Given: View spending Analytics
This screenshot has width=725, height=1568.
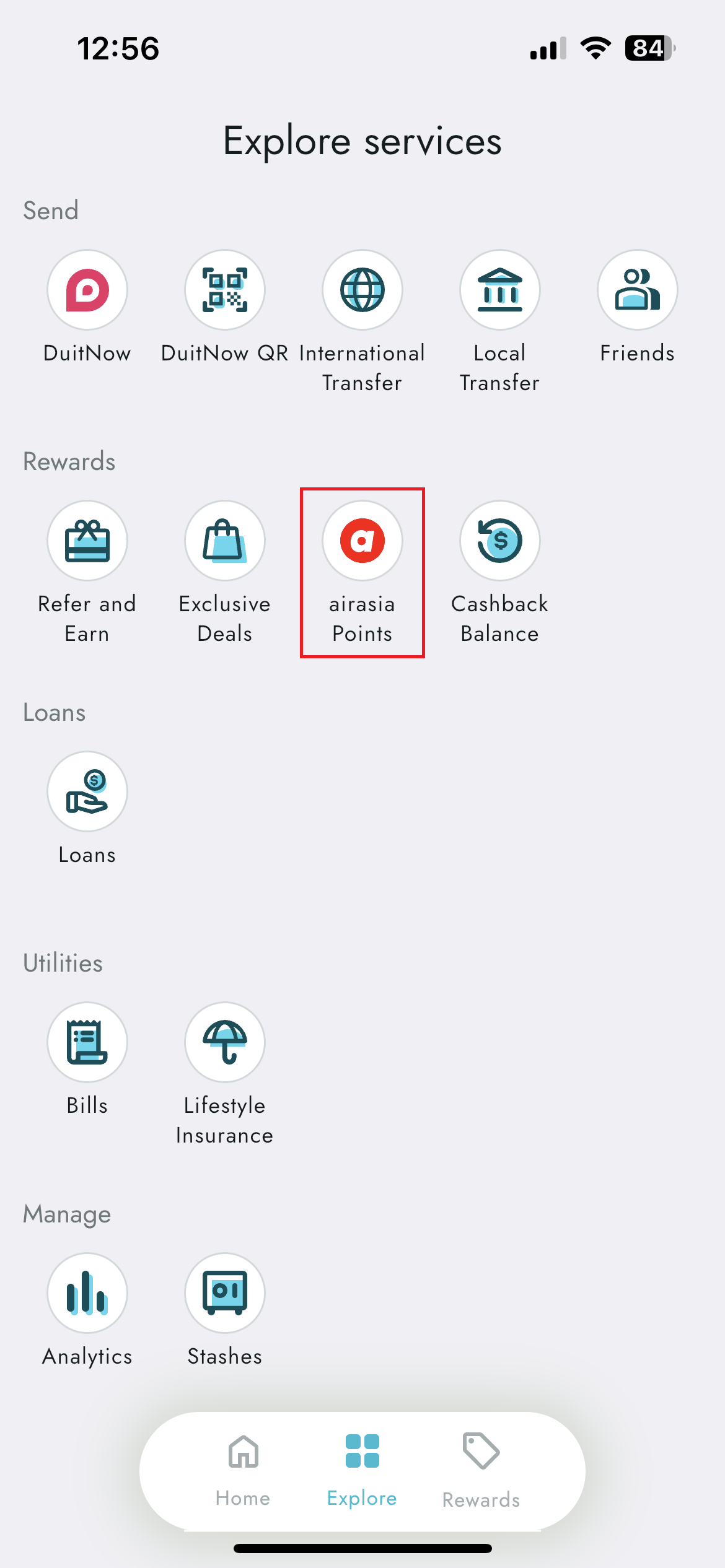Looking at the screenshot, I should tap(87, 1293).
